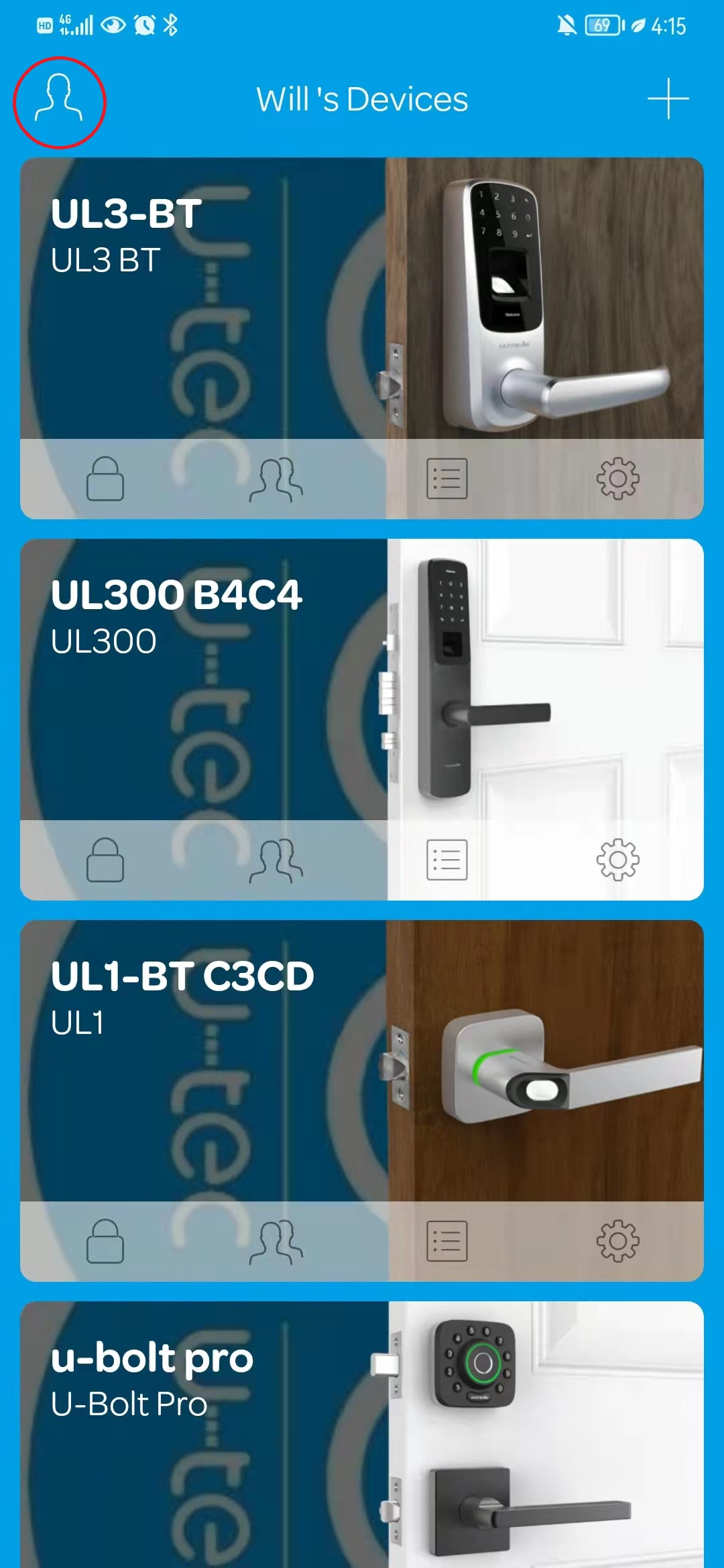Open settings gear on UL300 B4C4
Screen dimensions: 724x1568
pos(618,860)
